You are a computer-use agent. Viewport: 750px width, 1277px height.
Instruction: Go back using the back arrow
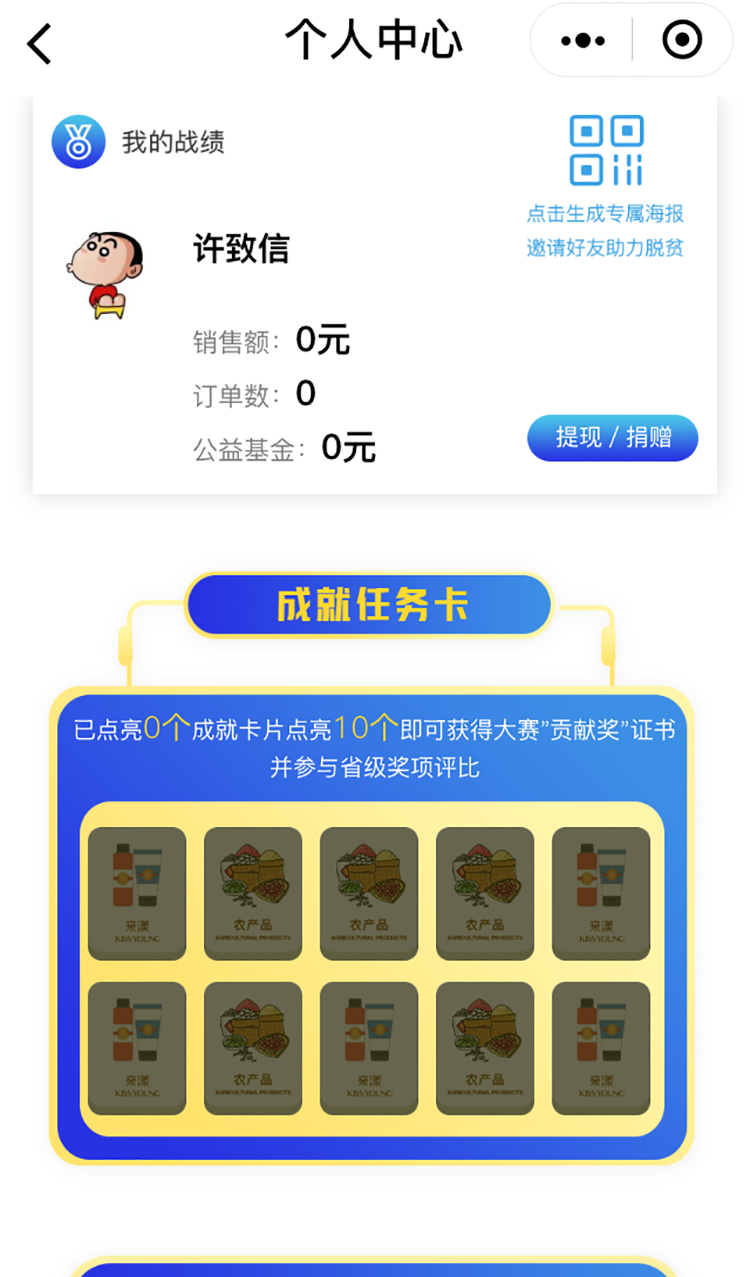coord(39,43)
